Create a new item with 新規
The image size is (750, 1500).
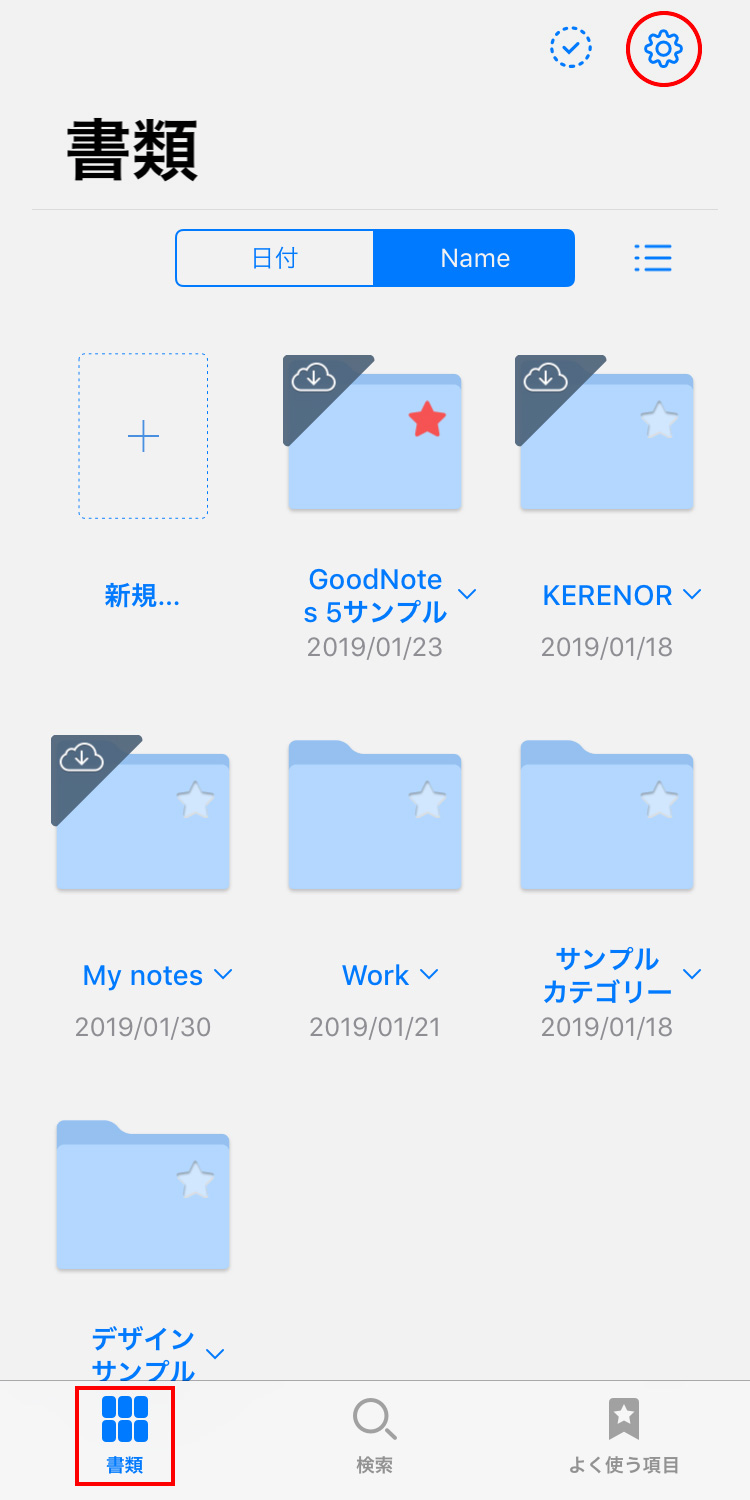(x=143, y=436)
